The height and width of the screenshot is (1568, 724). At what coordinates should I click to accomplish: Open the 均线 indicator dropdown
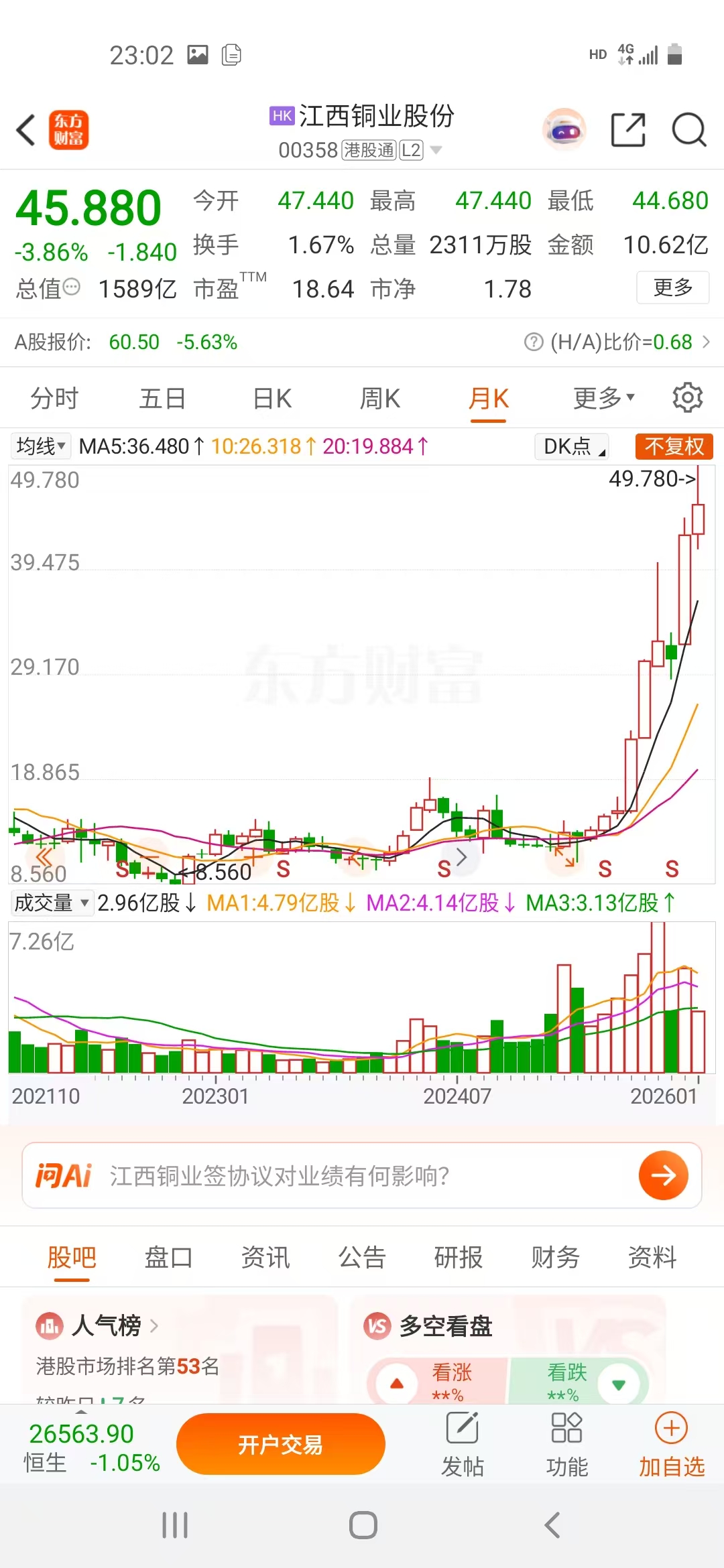41,446
